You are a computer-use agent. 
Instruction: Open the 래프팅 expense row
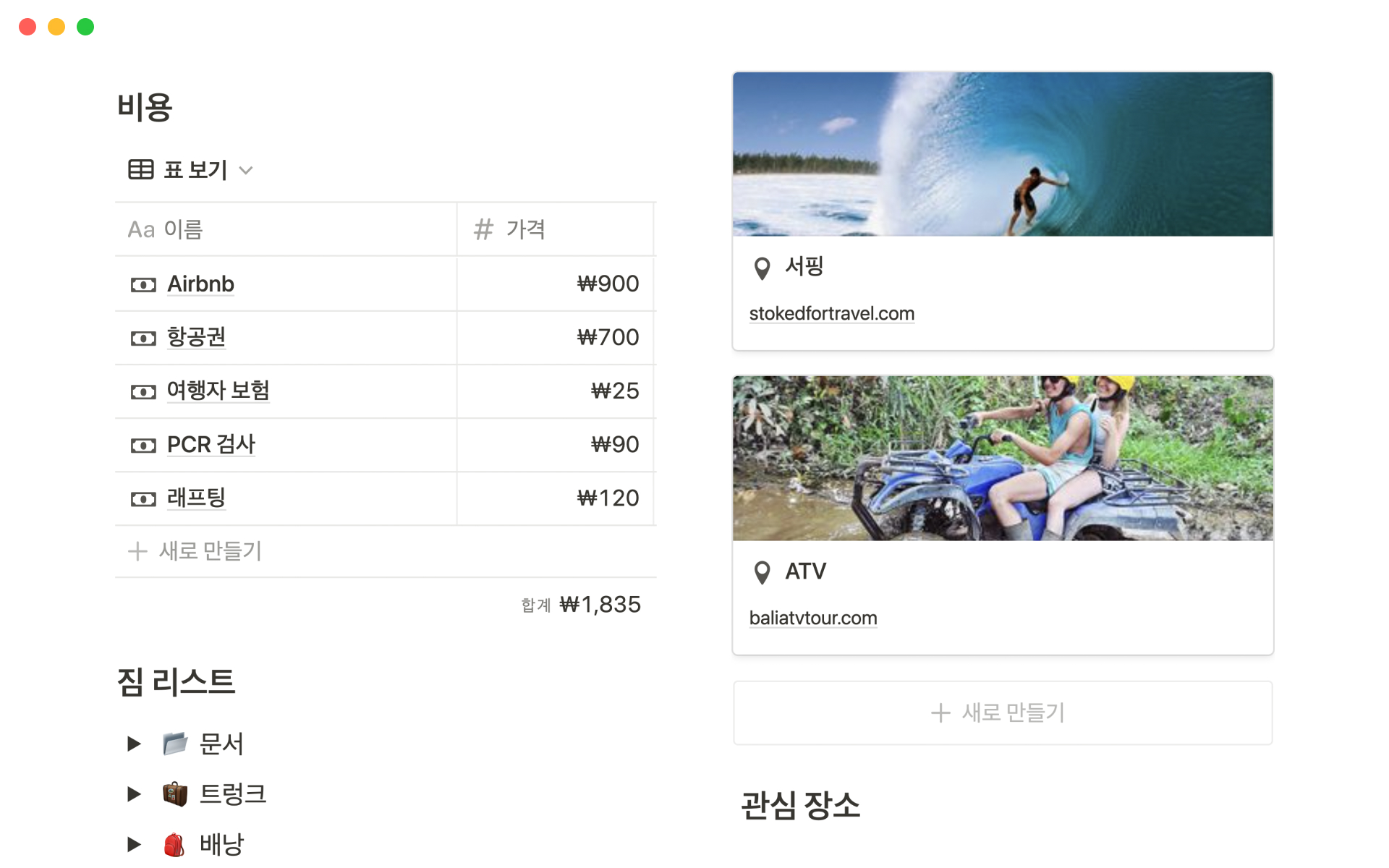(x=196, y=498)
